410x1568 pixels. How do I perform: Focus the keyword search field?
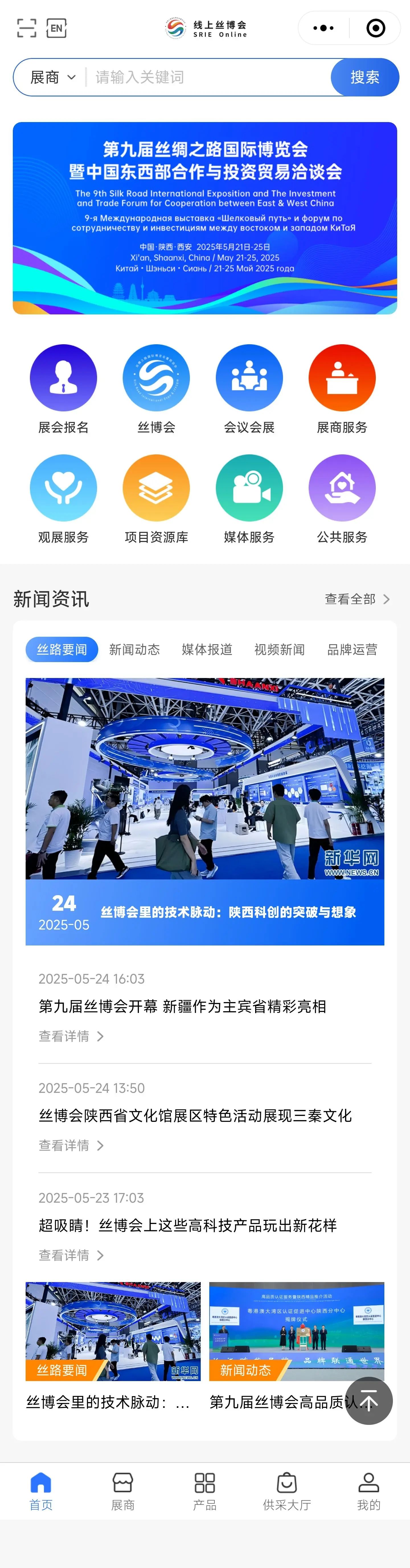point(207,77)
